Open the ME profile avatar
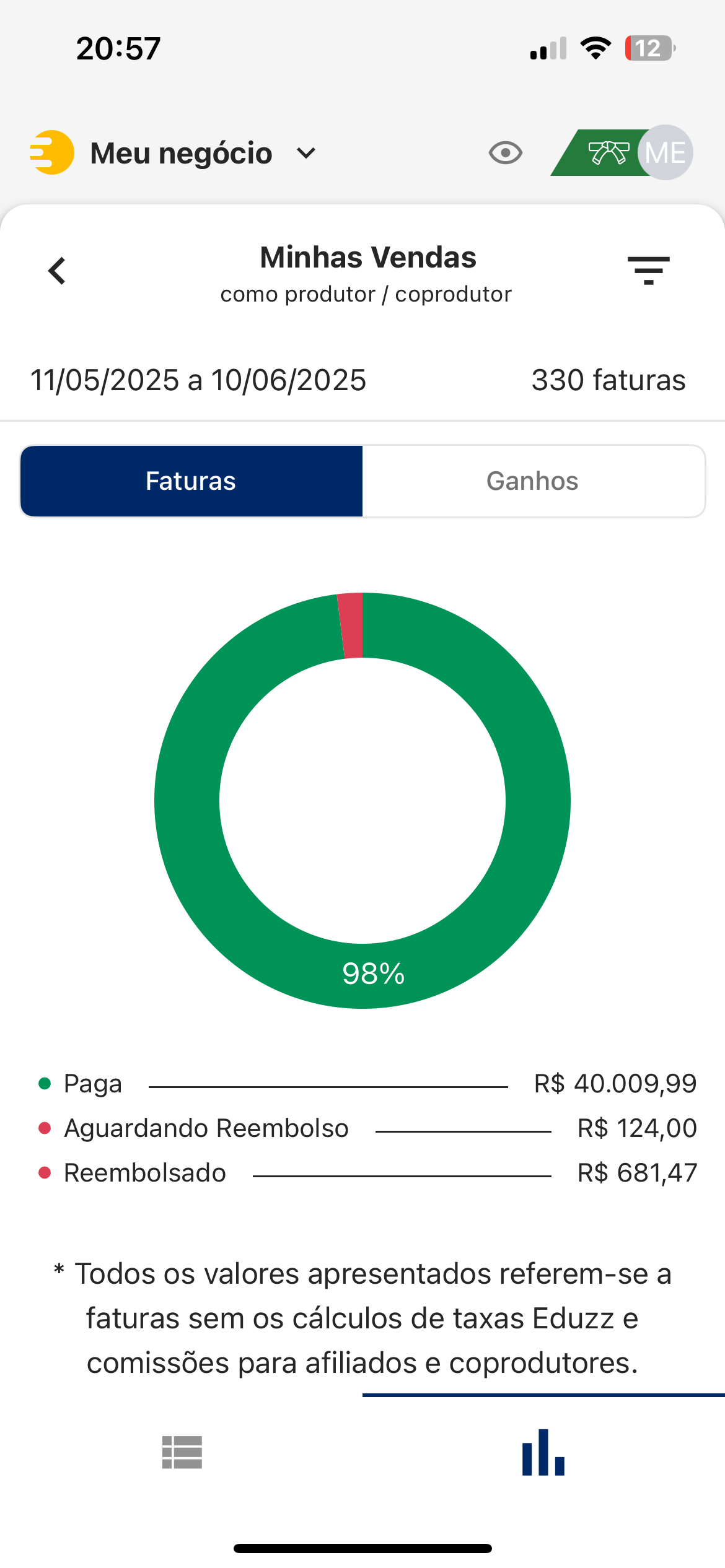Viewport: 725px width, 1568px height. (666, 152)
